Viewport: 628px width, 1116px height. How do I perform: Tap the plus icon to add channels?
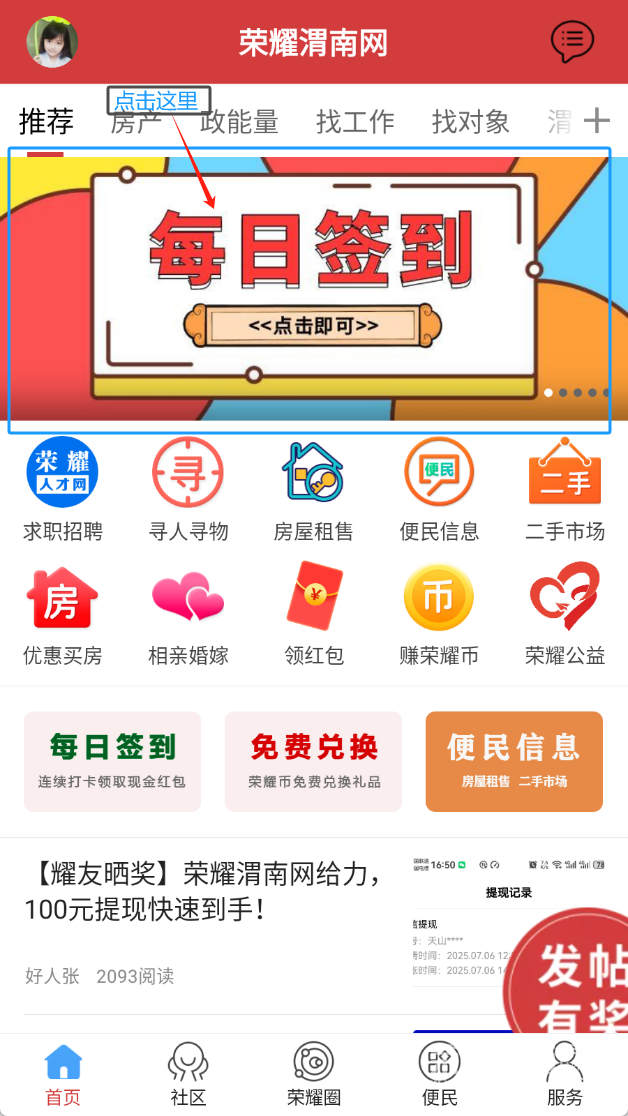[597, 121]
